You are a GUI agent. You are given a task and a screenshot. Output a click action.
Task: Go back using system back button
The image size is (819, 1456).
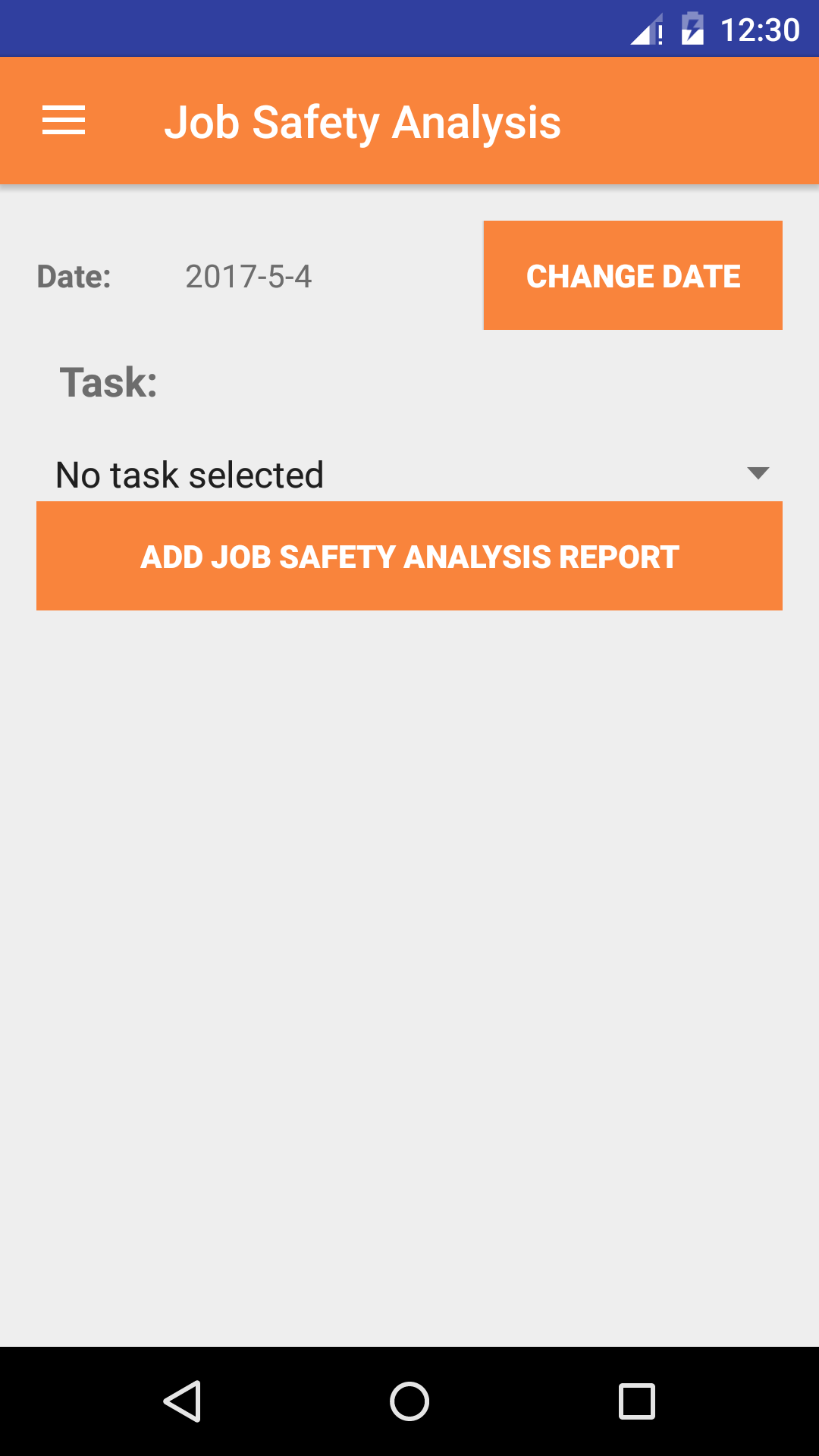[x=182, y=1401]
